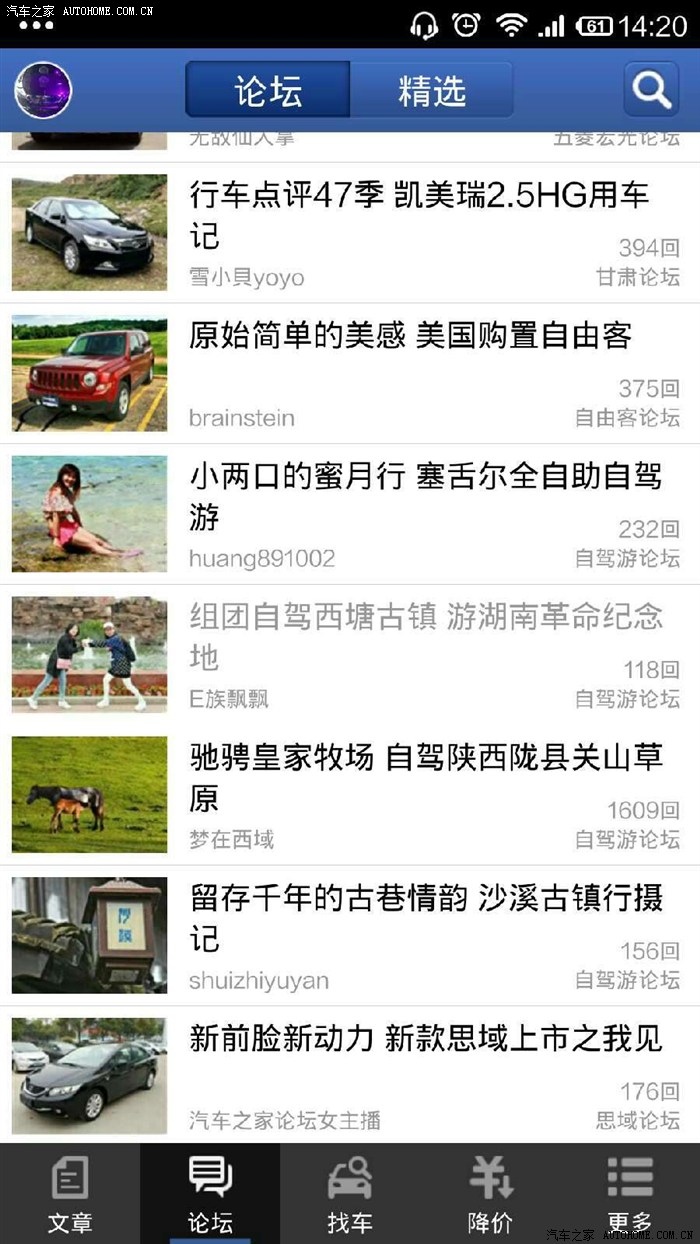Switch to the 精选 top tab

[432, 91]
